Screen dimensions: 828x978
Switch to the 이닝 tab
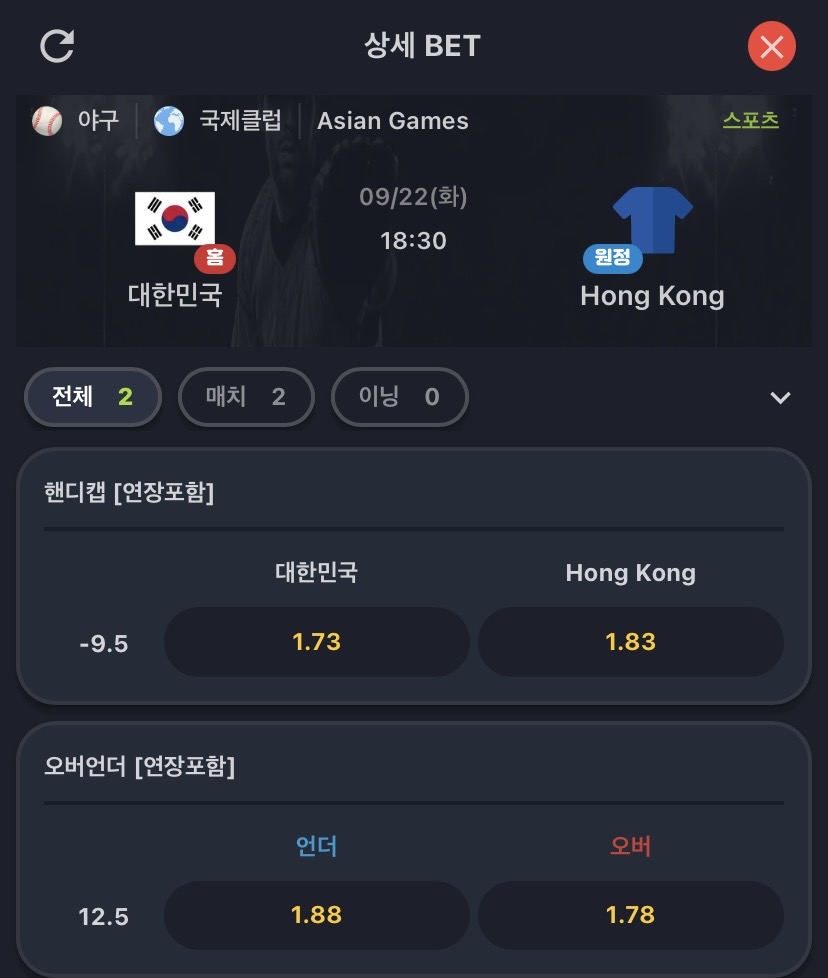400,397
